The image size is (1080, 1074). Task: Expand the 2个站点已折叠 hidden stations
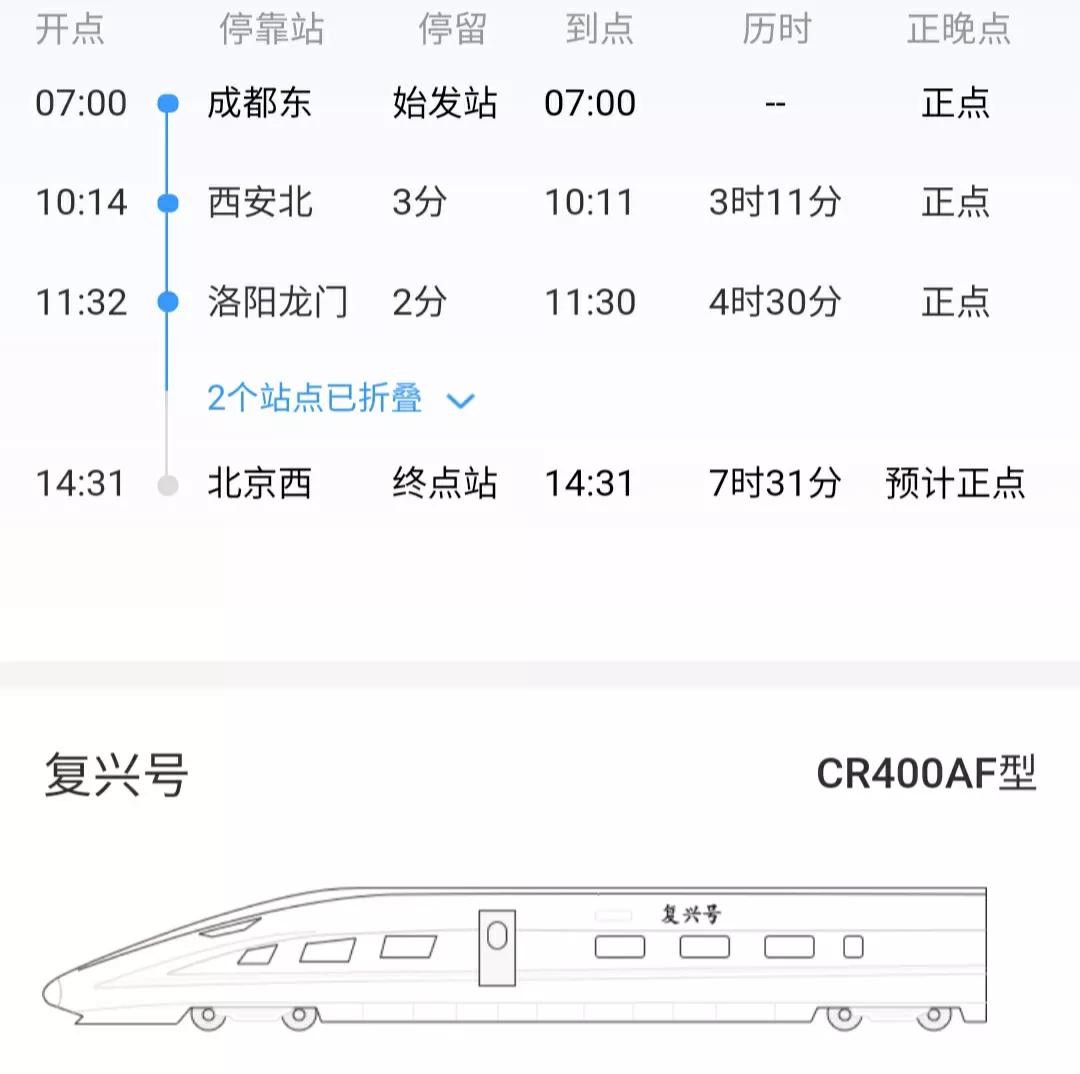(x=340, y=400)
